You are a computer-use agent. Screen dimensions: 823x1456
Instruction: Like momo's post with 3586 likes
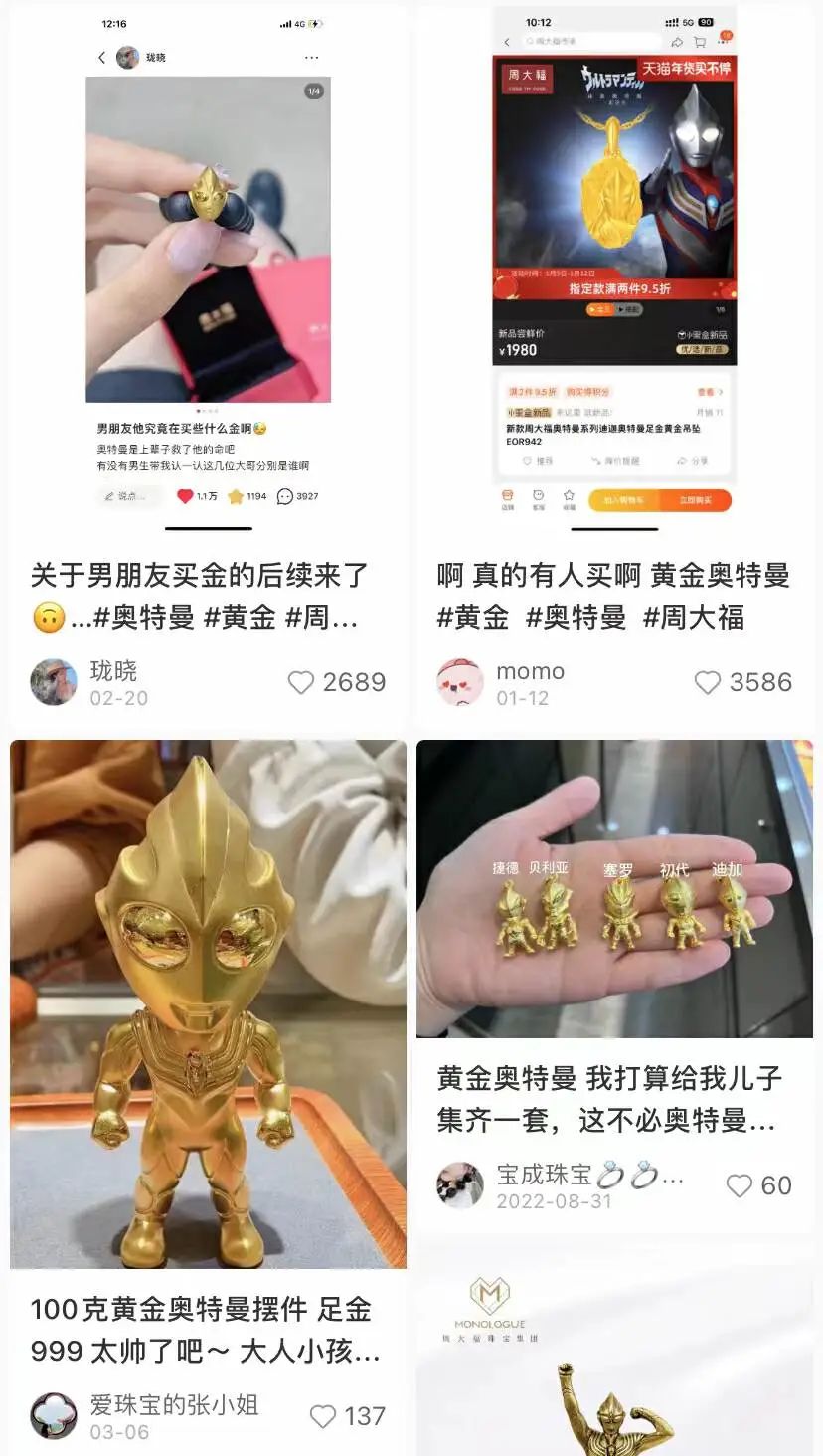coord(707,682)
